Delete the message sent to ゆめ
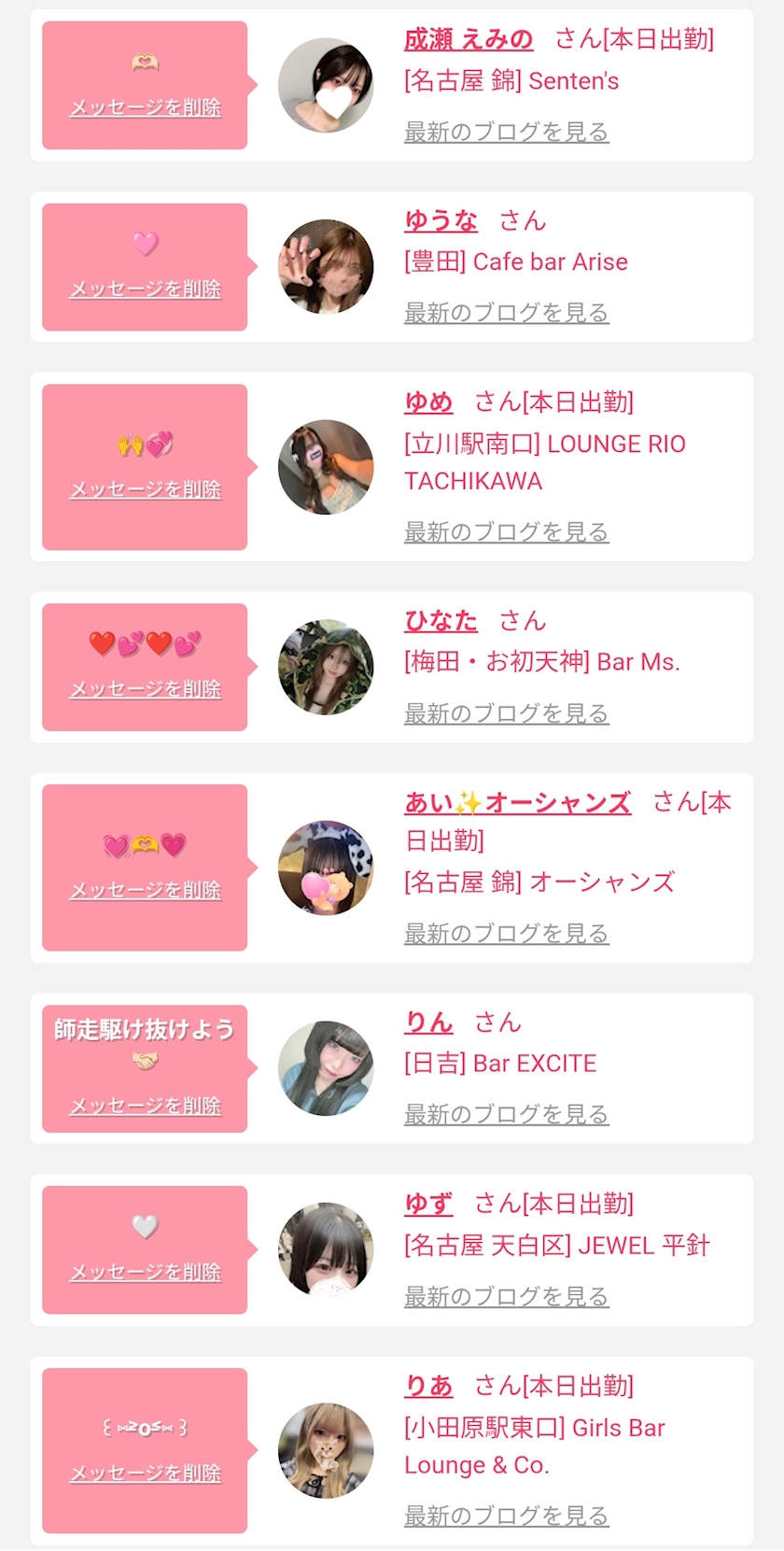This screenshot has width=784, height=1551. click(x=146, y=489)
